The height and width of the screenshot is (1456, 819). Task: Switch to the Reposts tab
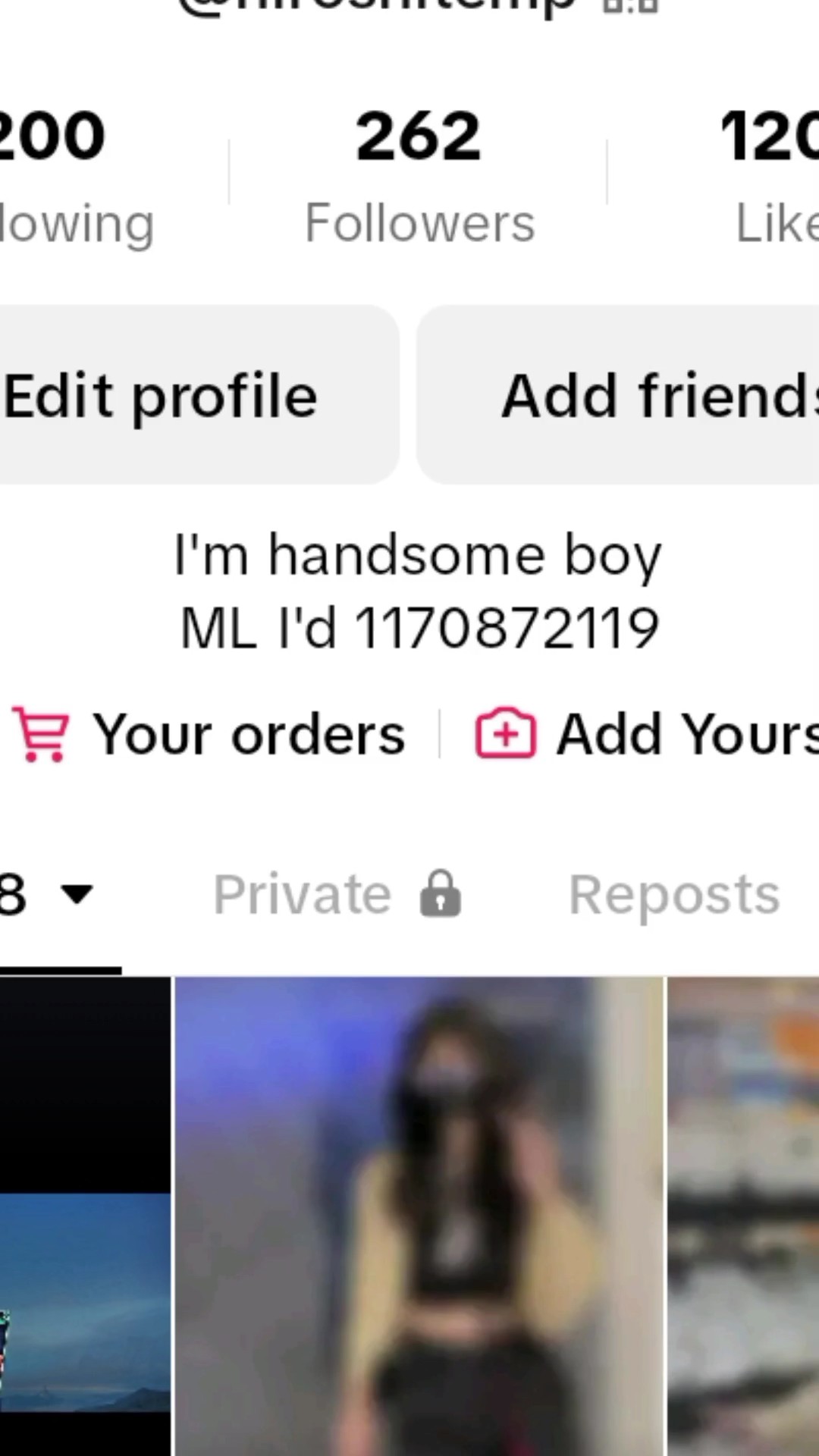(674, 895)
